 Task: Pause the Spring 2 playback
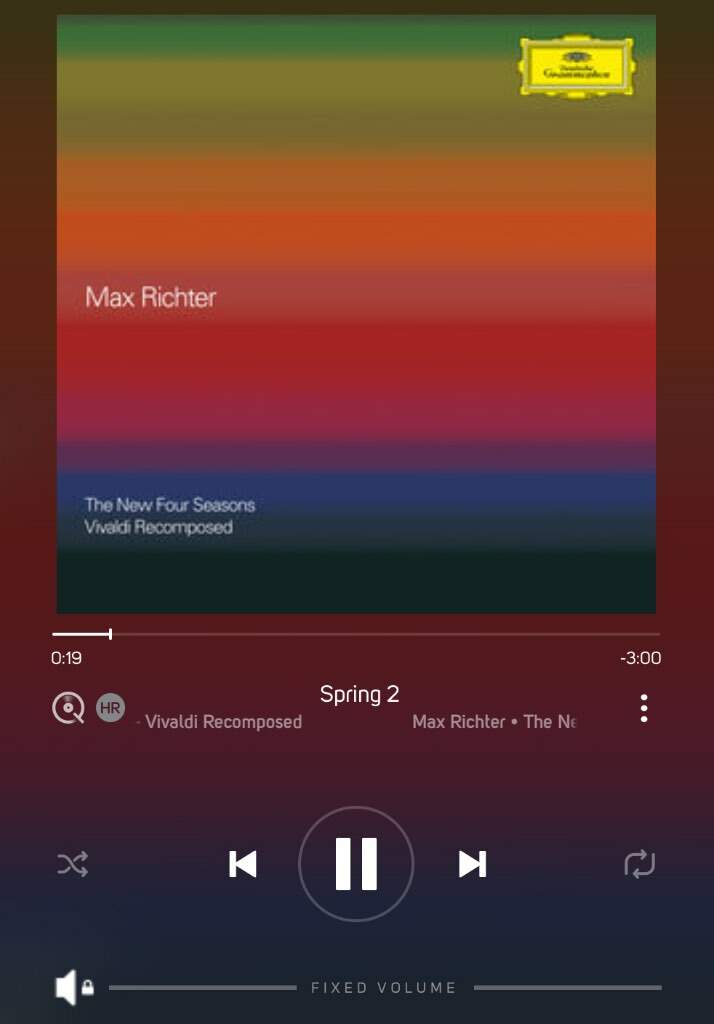point(356,863)
